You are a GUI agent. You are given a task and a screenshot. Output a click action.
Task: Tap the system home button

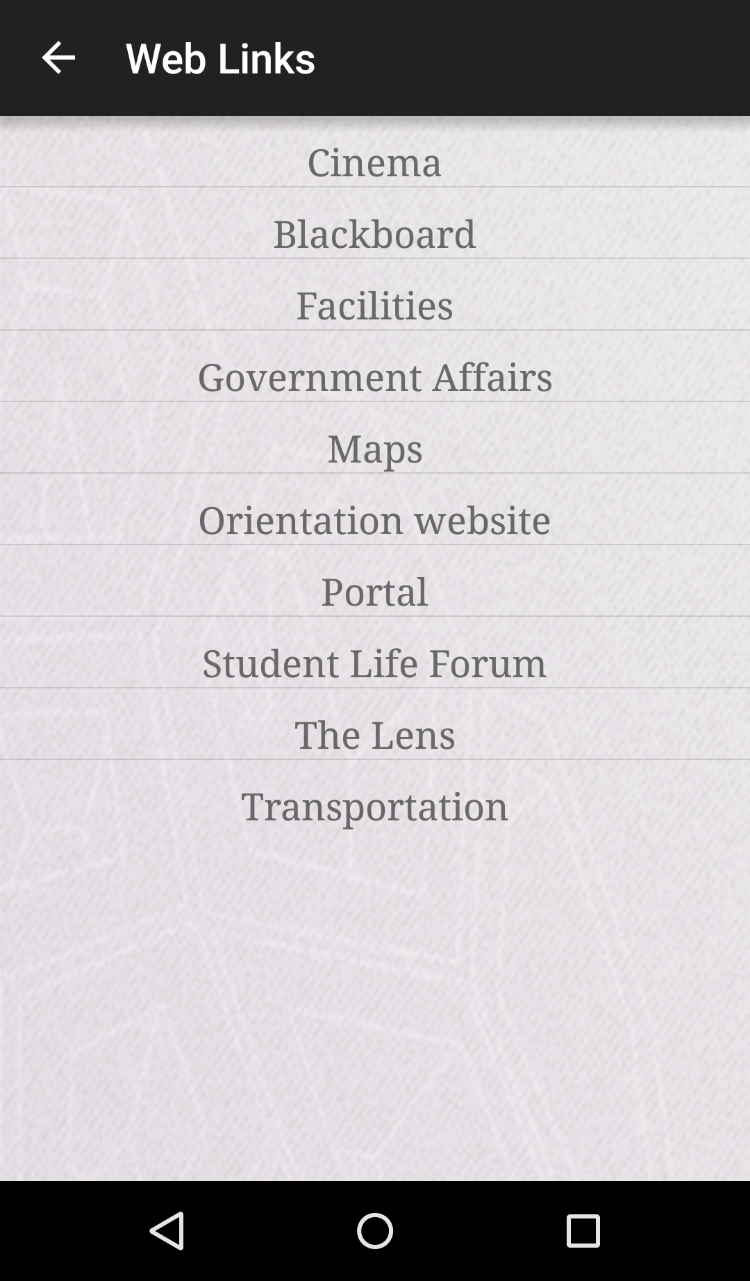click(375, 1231)
